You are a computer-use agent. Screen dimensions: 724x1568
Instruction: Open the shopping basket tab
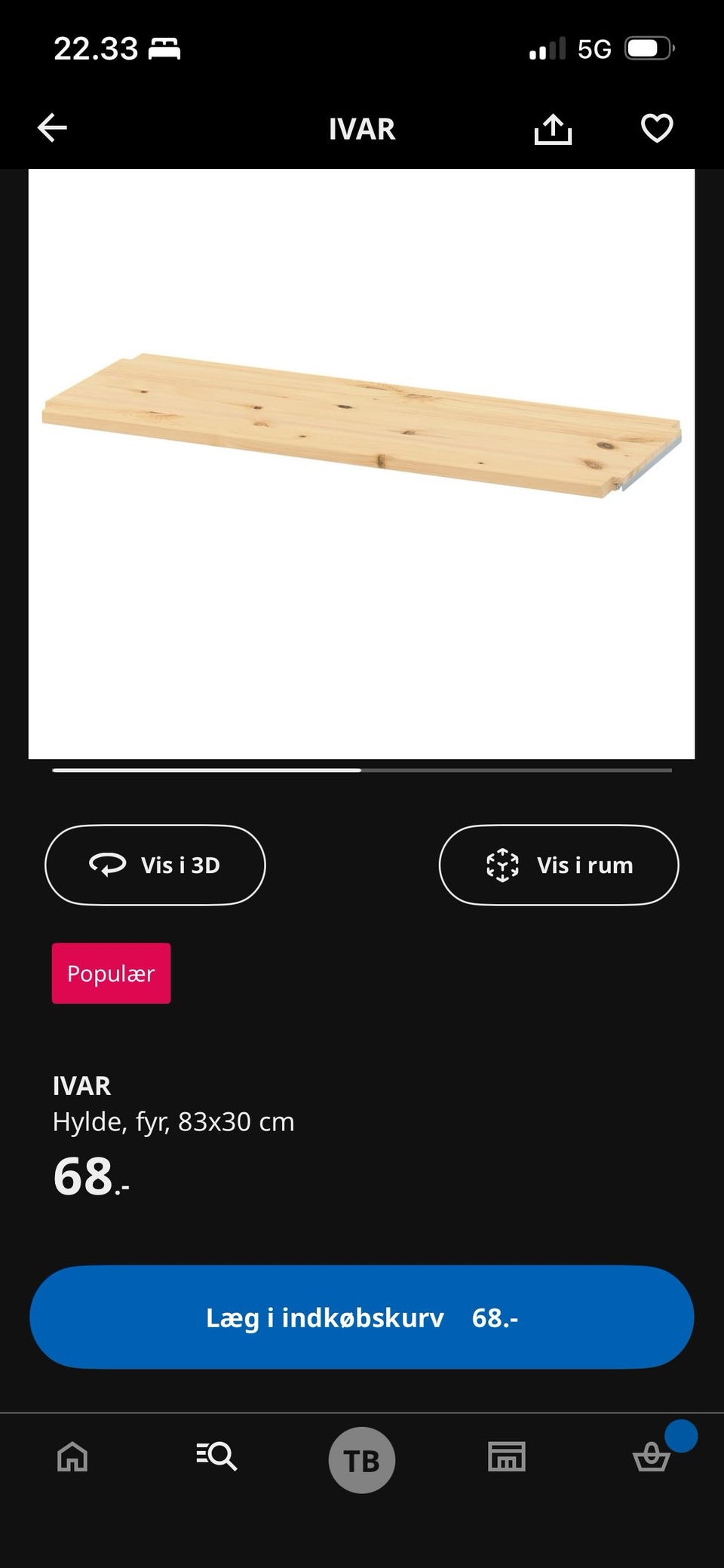tap(652, 1456)
